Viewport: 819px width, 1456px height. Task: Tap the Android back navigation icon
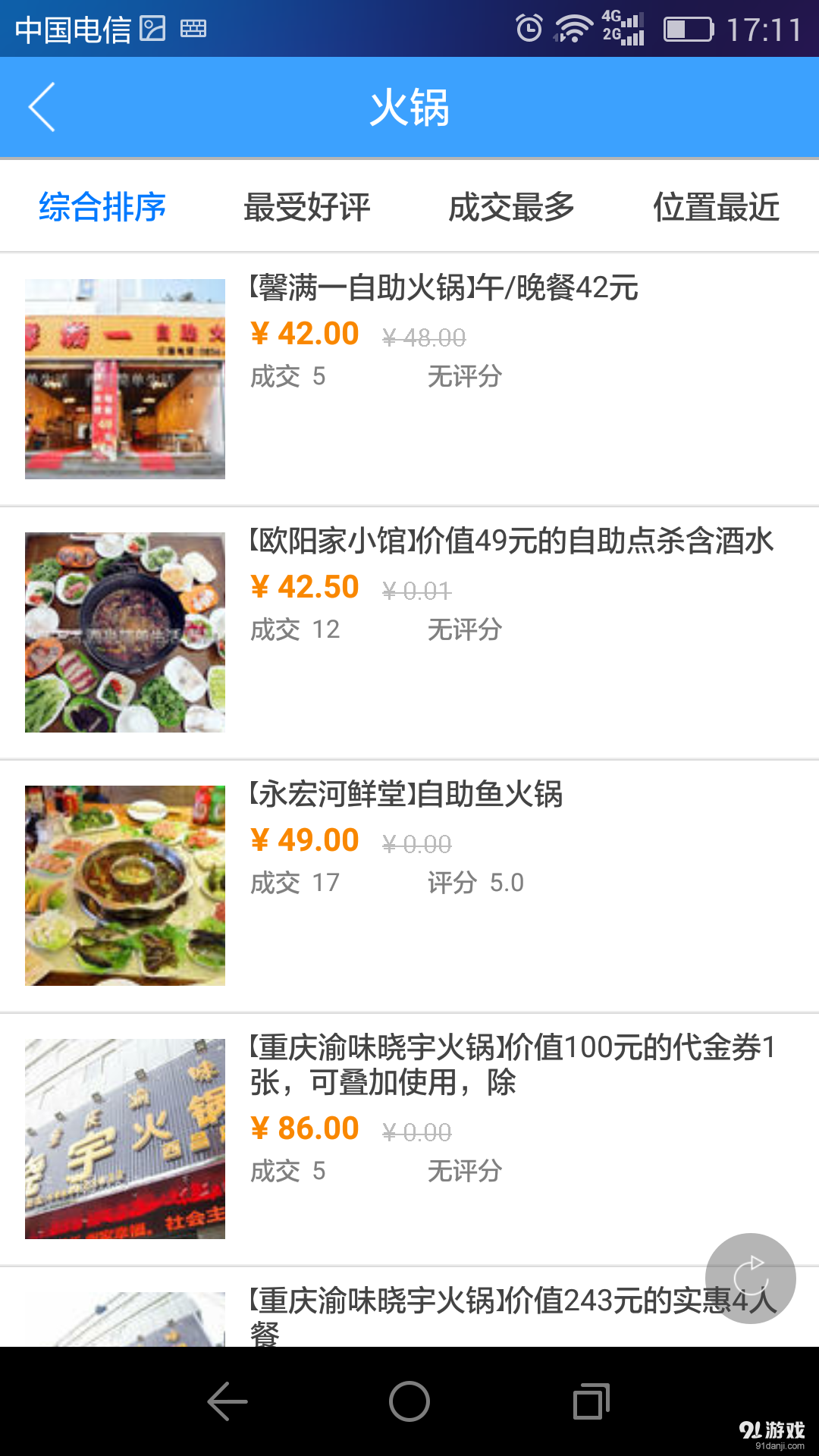pos(225,1400)
